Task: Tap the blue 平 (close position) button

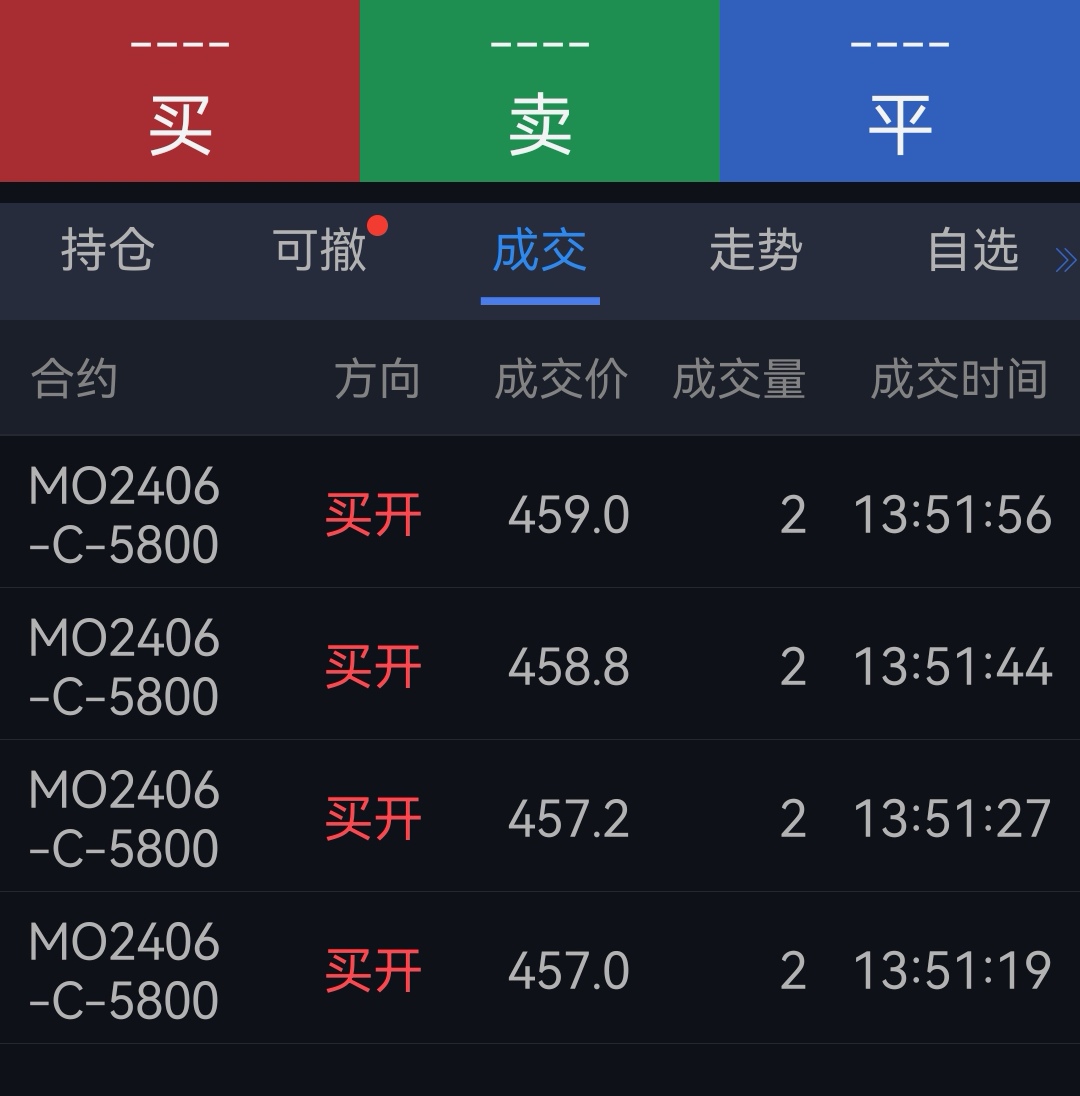Action: (x=900, y=92)
